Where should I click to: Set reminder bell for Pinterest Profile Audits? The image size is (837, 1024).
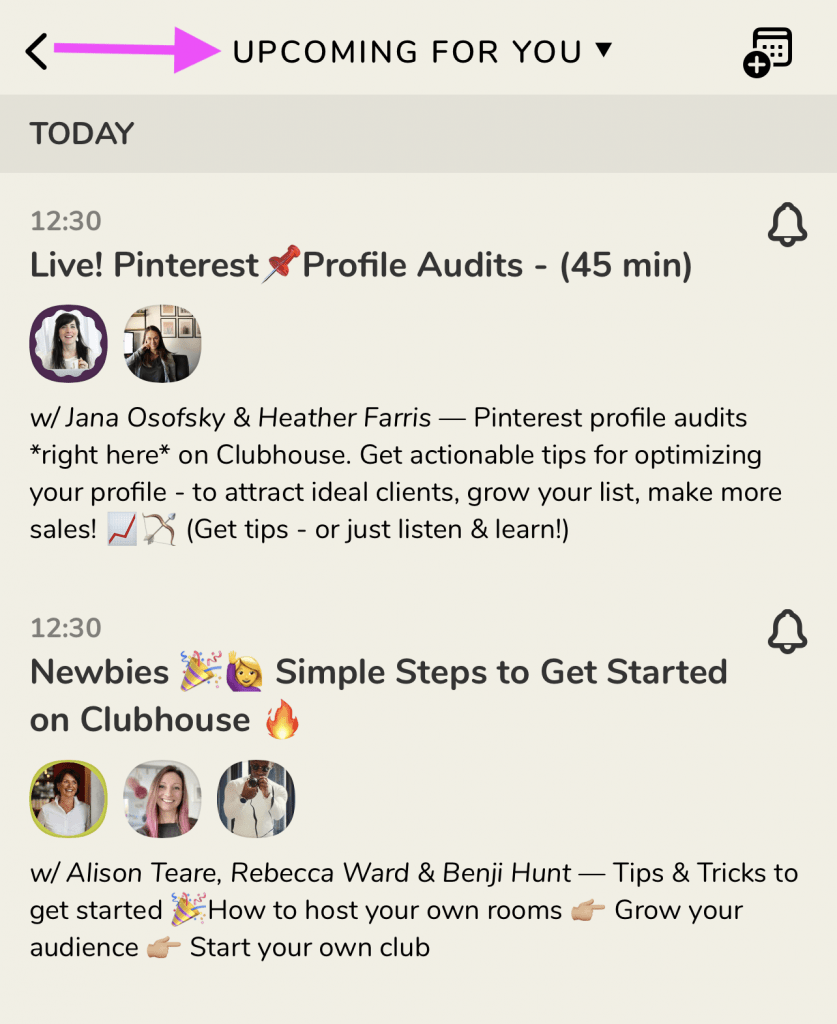click(x=787, y=225)
